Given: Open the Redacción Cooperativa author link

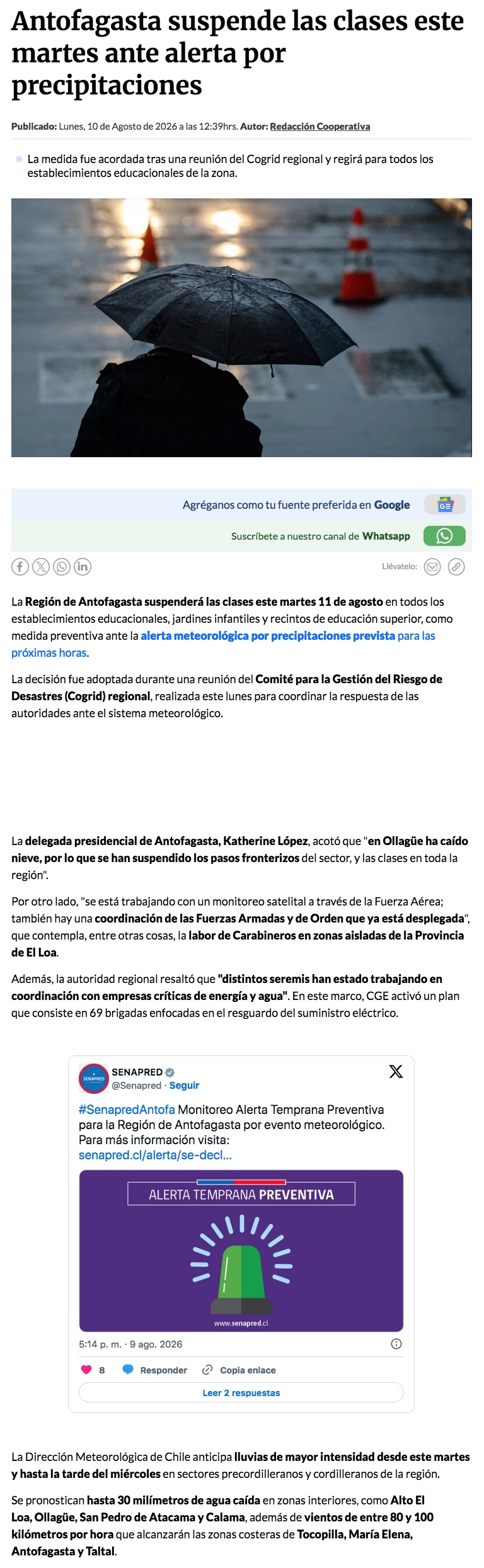Looking at the screenshot, I should click(x=320, y=127).
